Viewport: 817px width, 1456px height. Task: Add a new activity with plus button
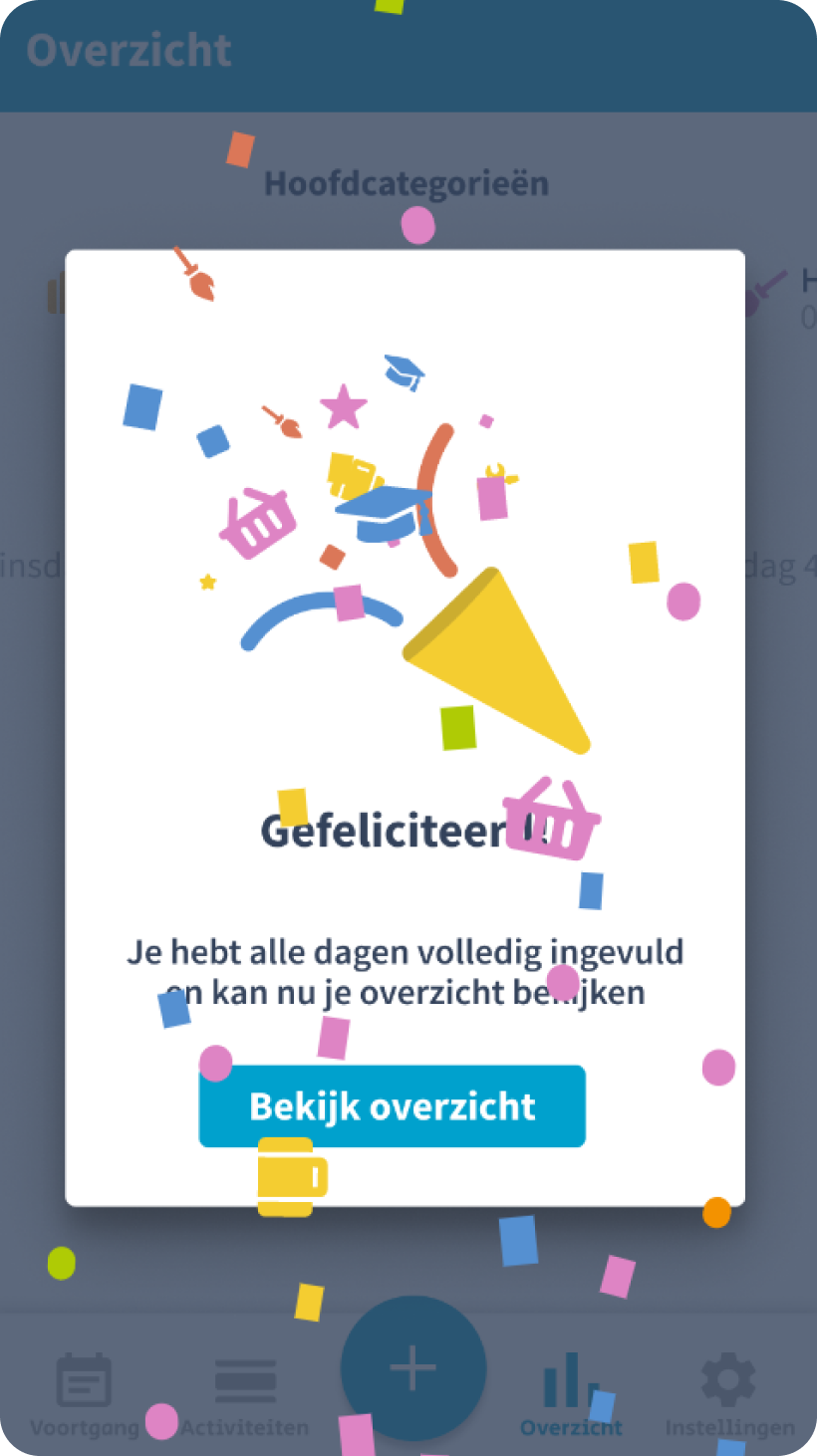(413, 1368)
